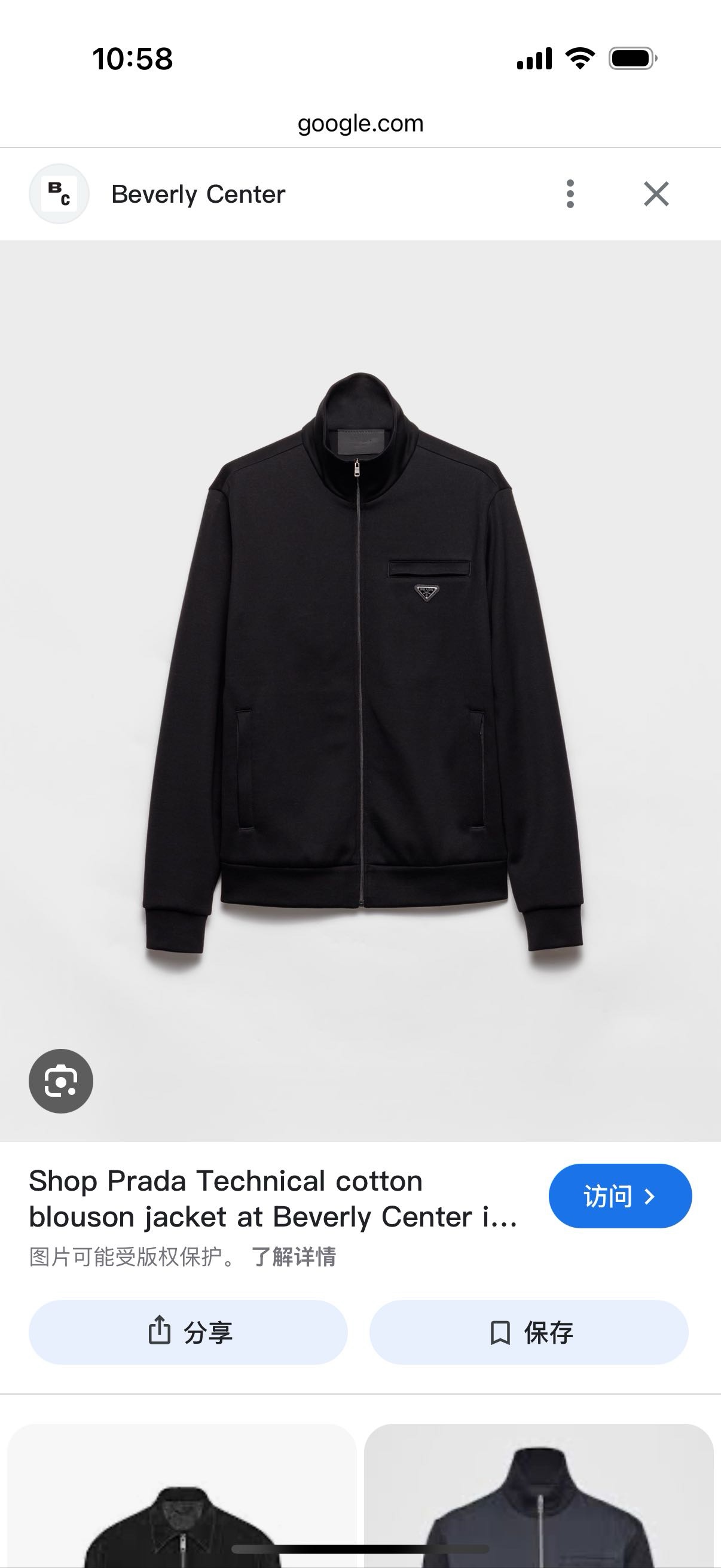Close the Beverly Center image viewer
721x1568 pixels.
(x=656, y=194)
